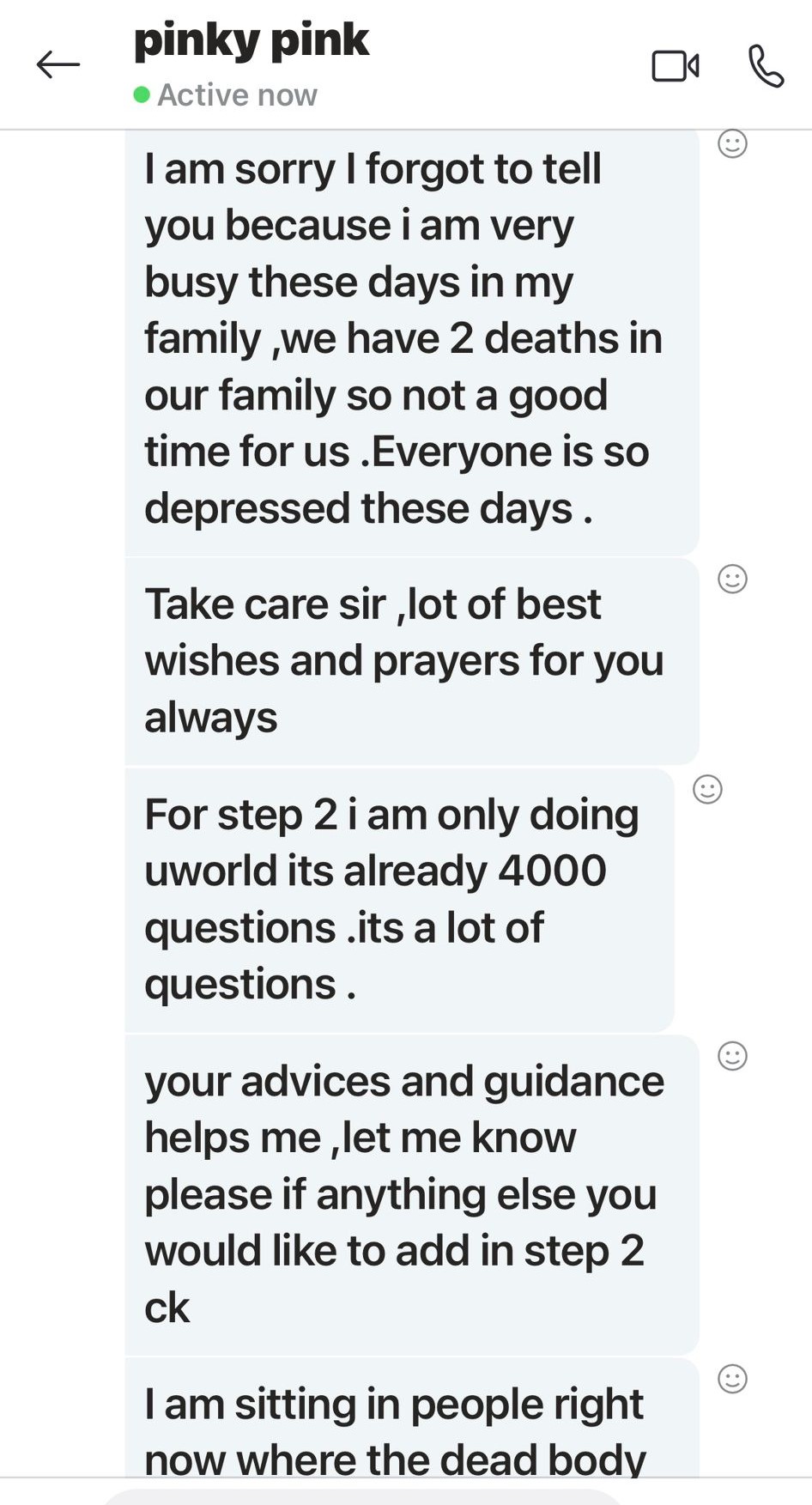Open pinky pink's profile from the header
Image resolution: width=812 pixels, height=1505 pixels.
[251, 41]
